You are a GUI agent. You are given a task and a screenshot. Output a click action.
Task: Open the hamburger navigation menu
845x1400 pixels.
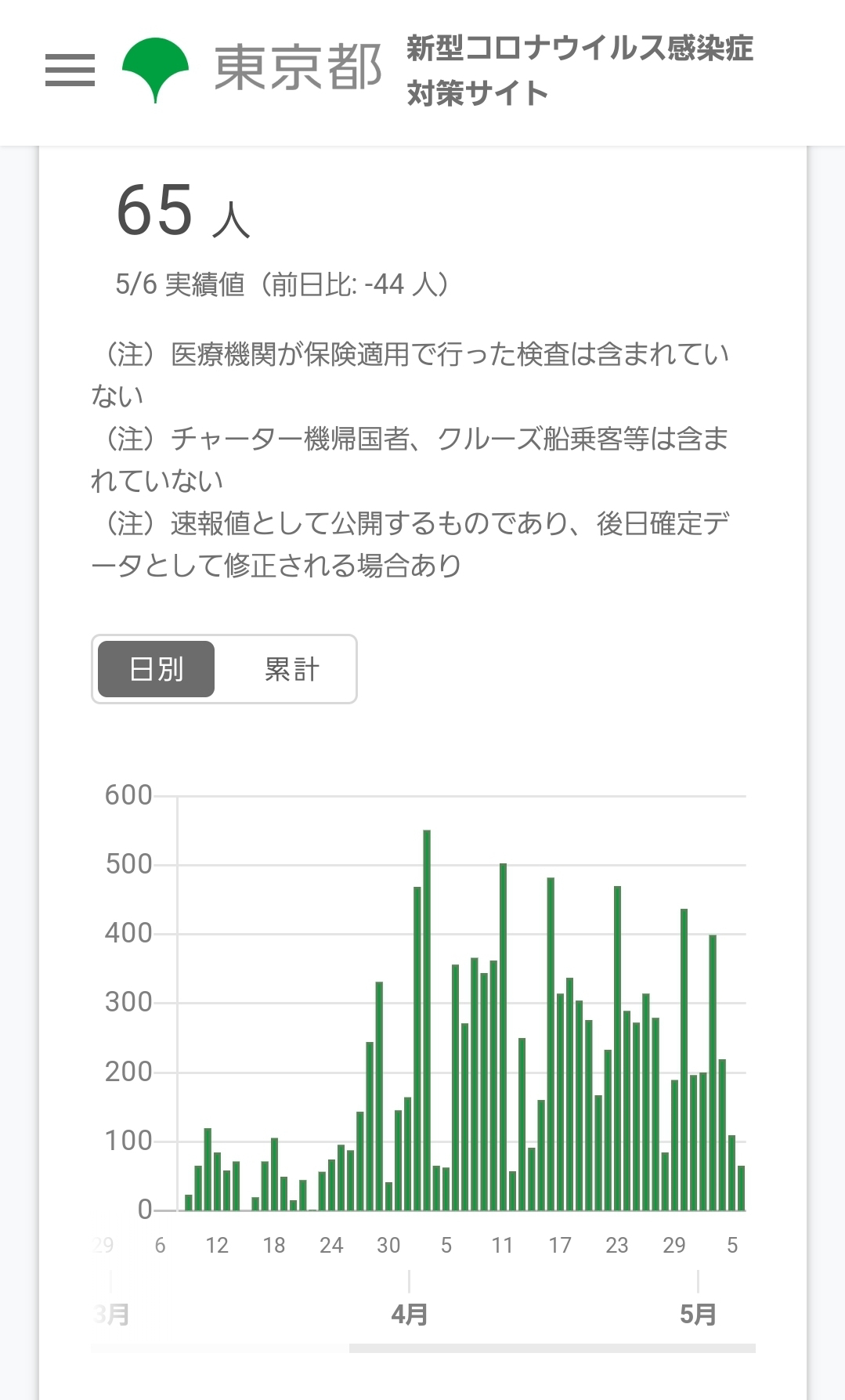click(x=70, y=70)
